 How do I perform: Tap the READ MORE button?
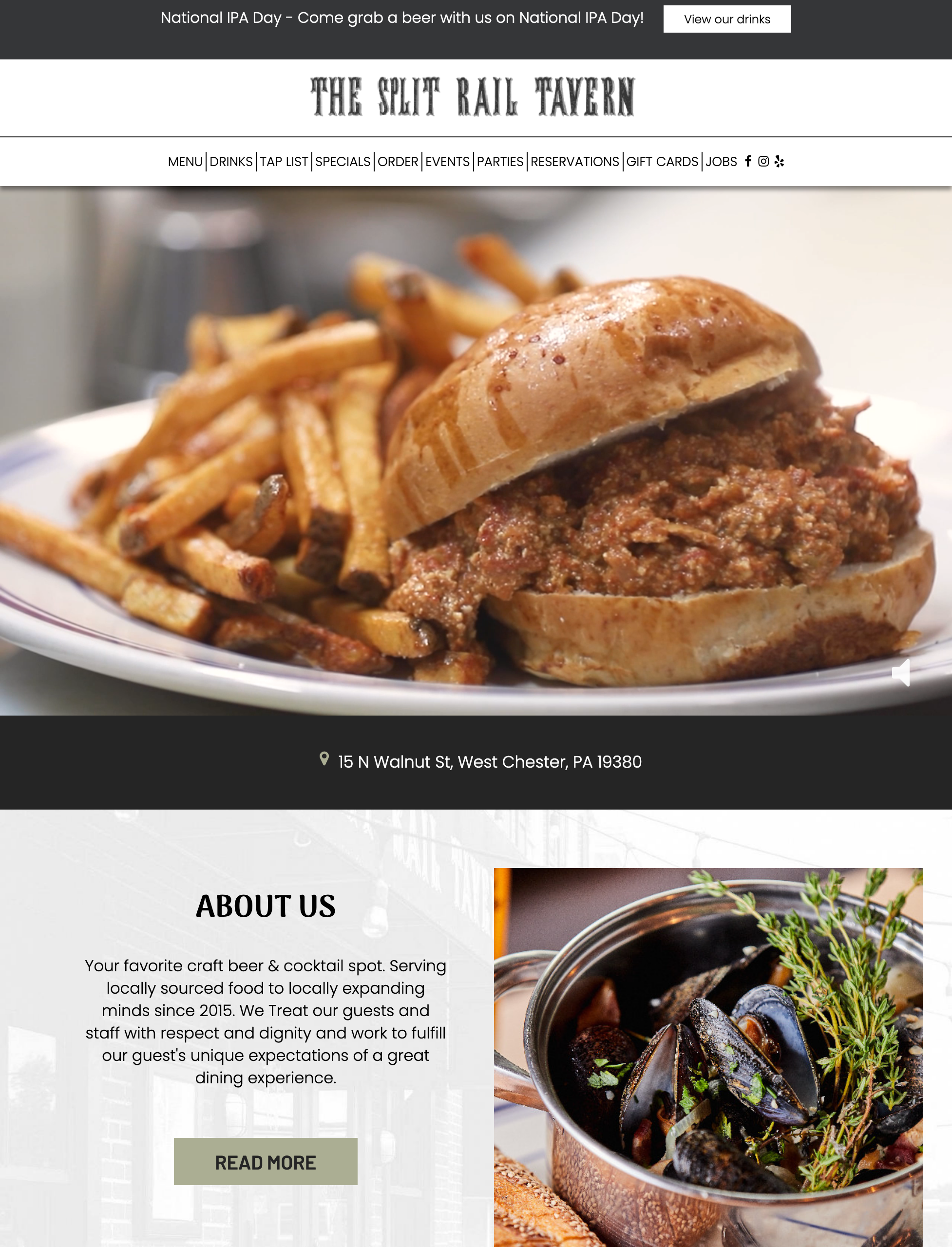click(265, 1162)
